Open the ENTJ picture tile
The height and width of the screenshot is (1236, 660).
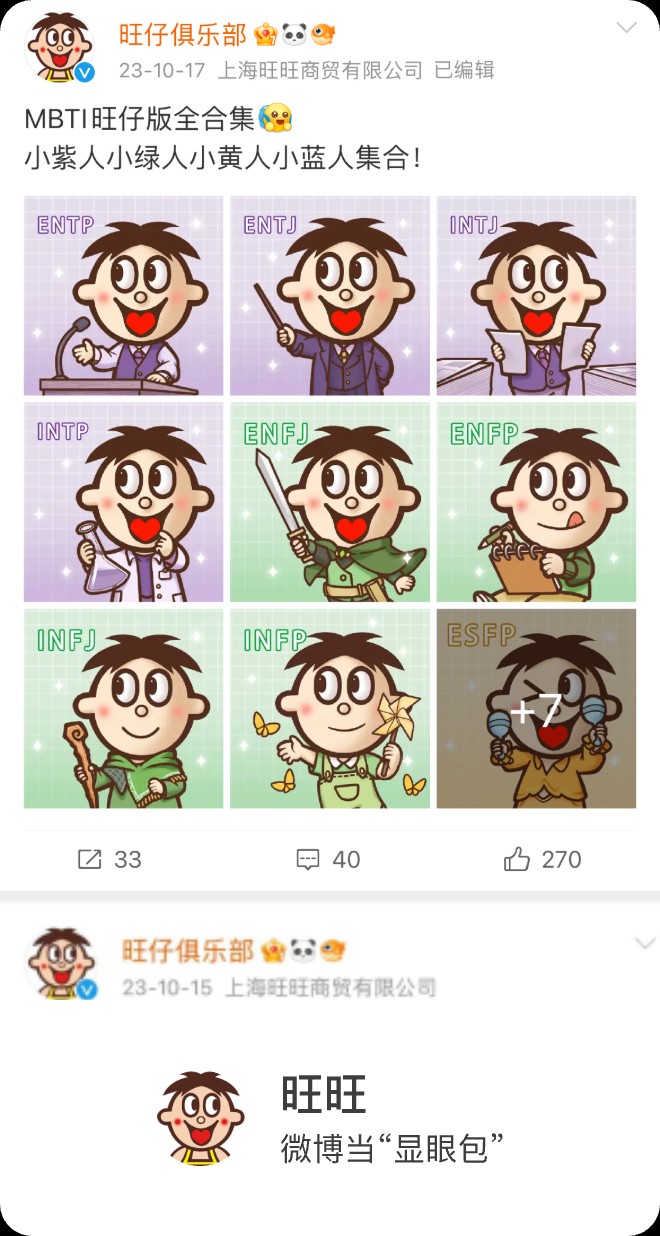click(330, 295)
